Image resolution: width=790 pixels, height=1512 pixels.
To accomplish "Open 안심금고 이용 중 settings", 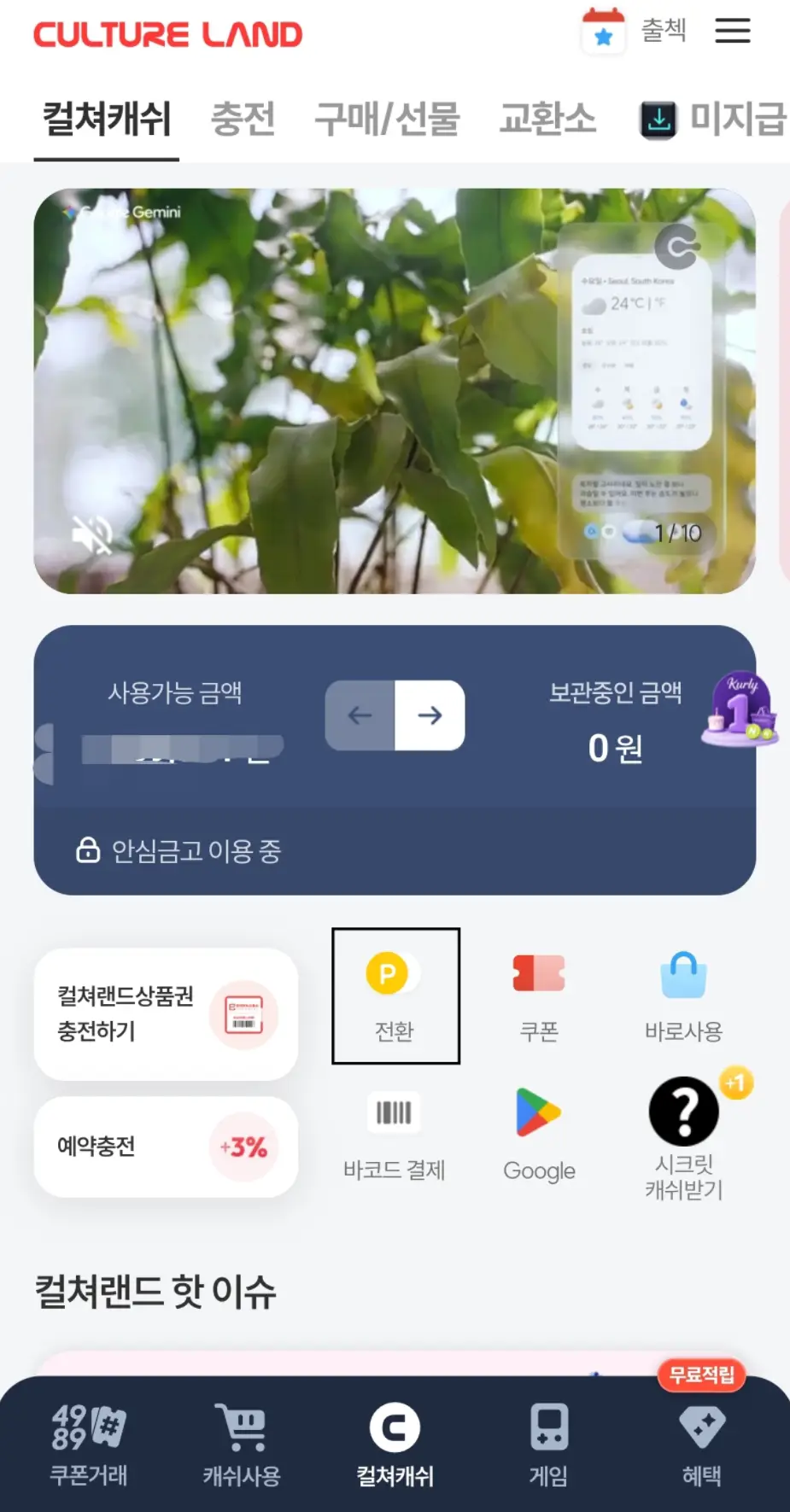I will 178,850.
